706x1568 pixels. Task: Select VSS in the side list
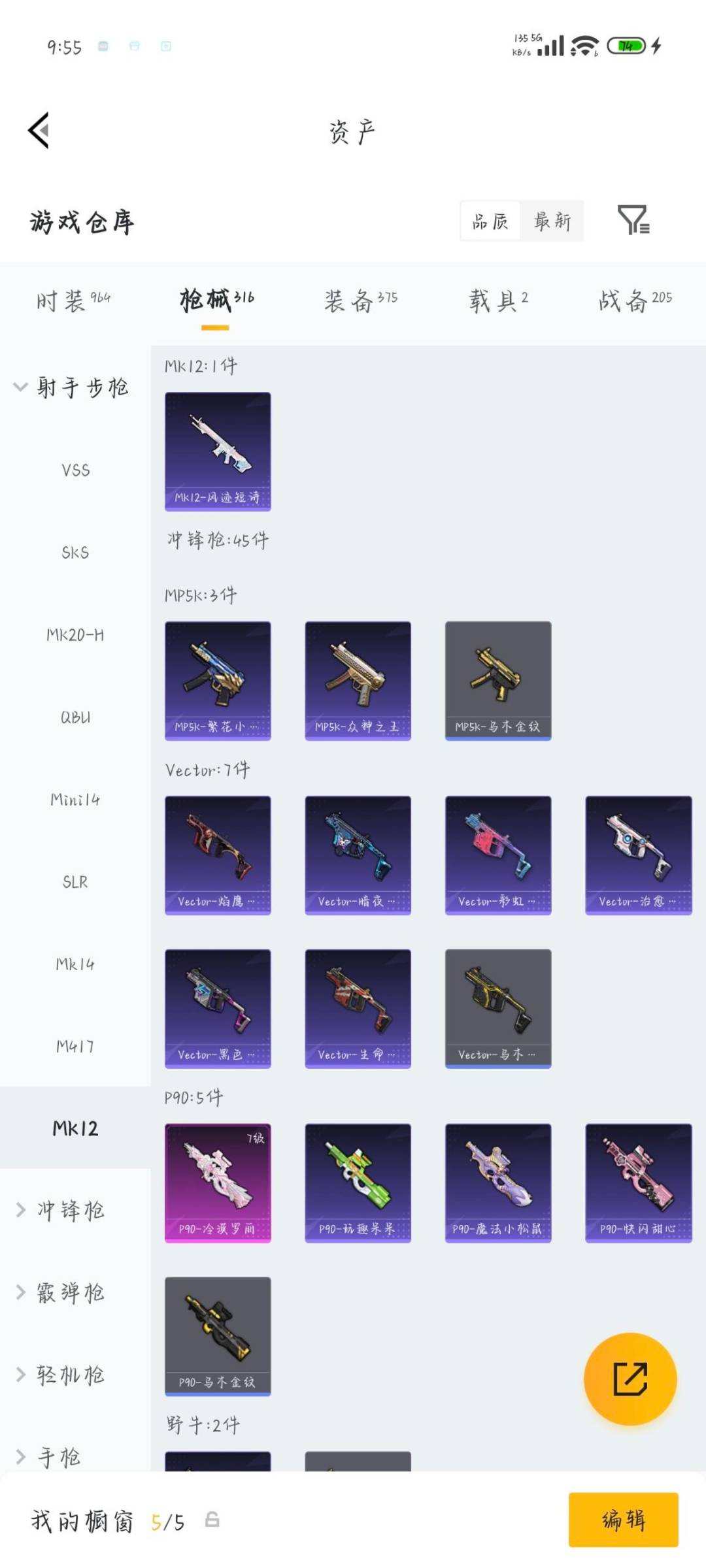click(75, 470)
